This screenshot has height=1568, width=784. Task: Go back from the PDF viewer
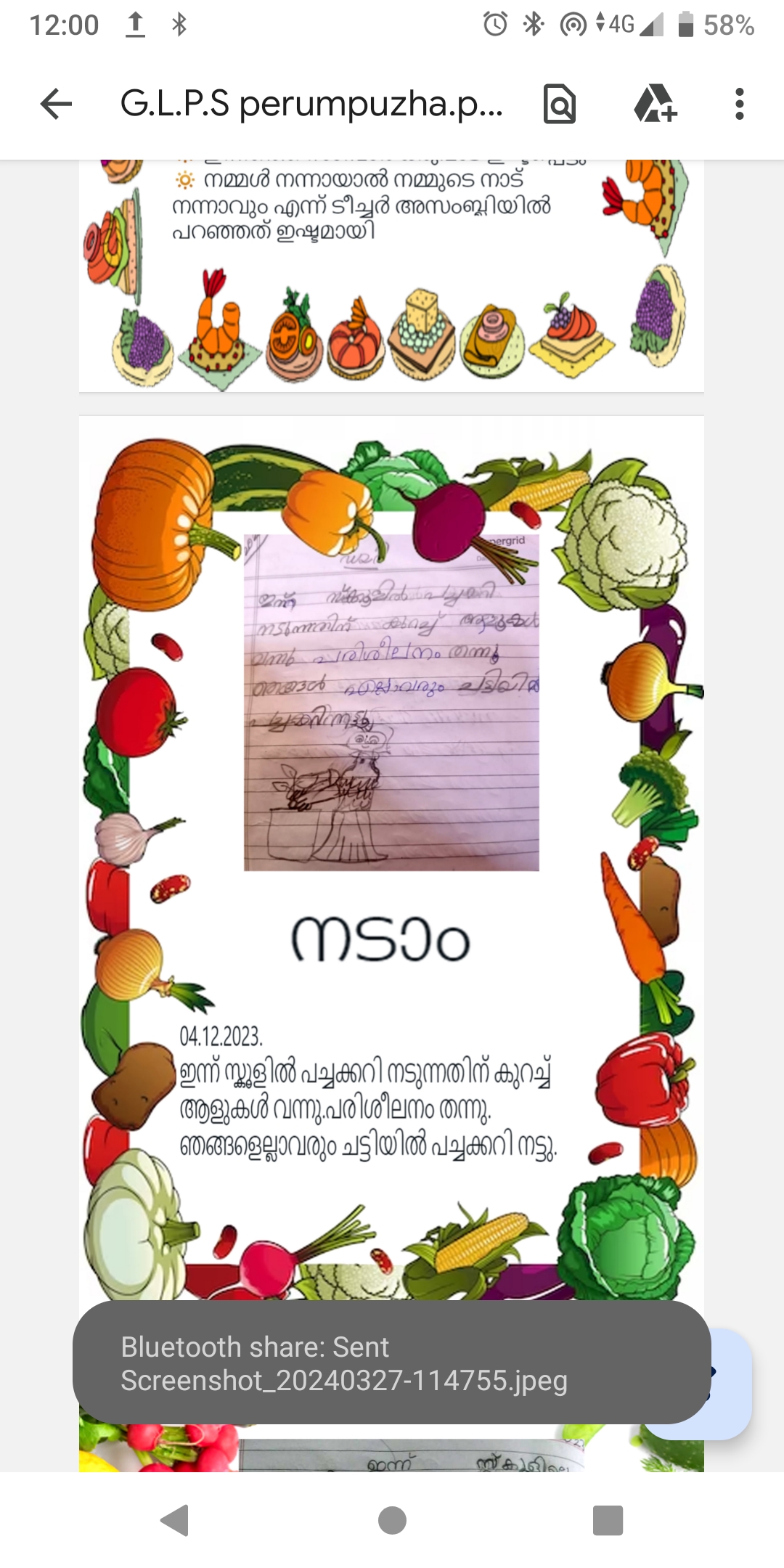coord(56,104)
